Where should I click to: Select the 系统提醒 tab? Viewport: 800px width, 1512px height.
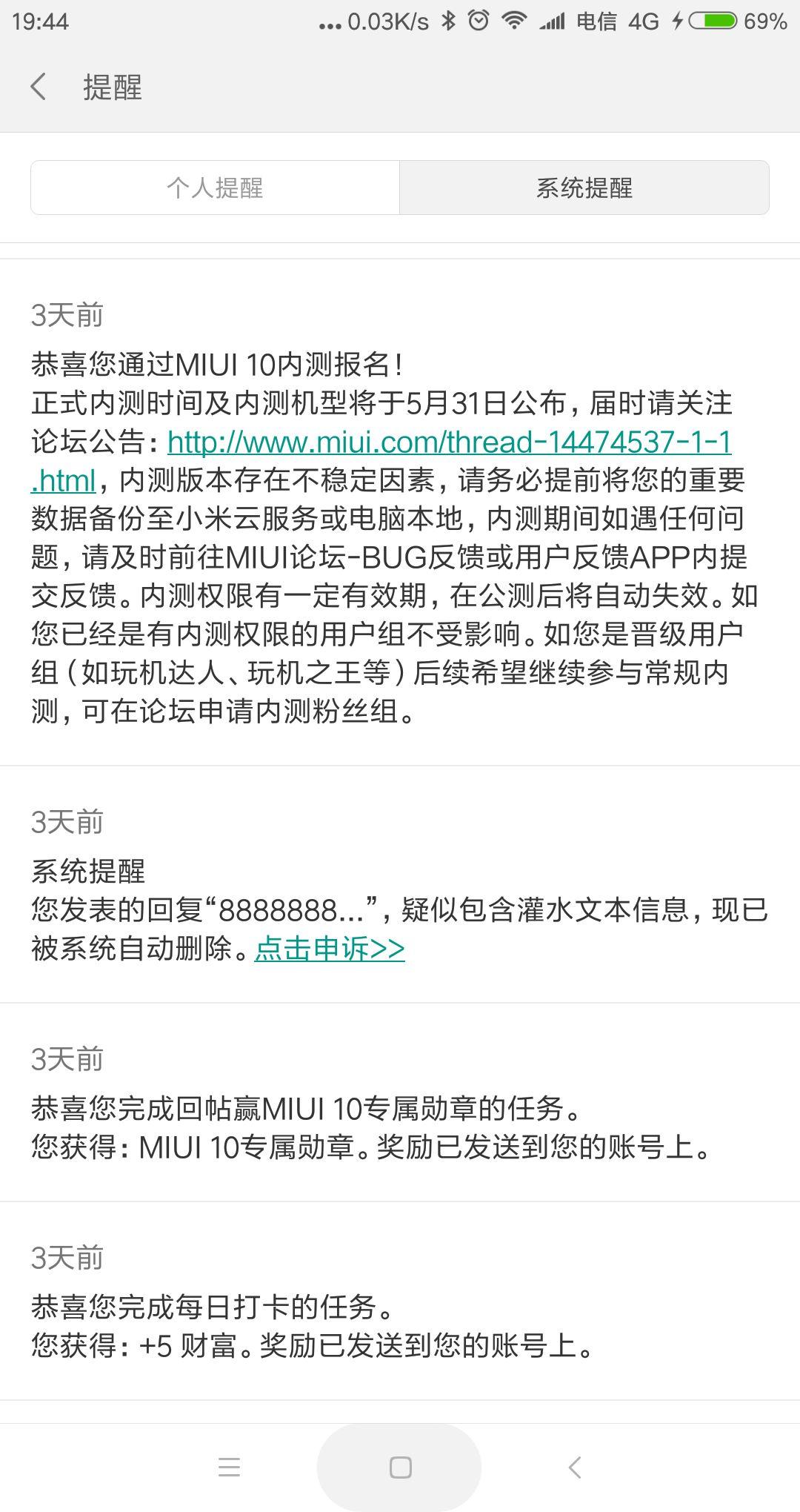(x=584, y=188)
